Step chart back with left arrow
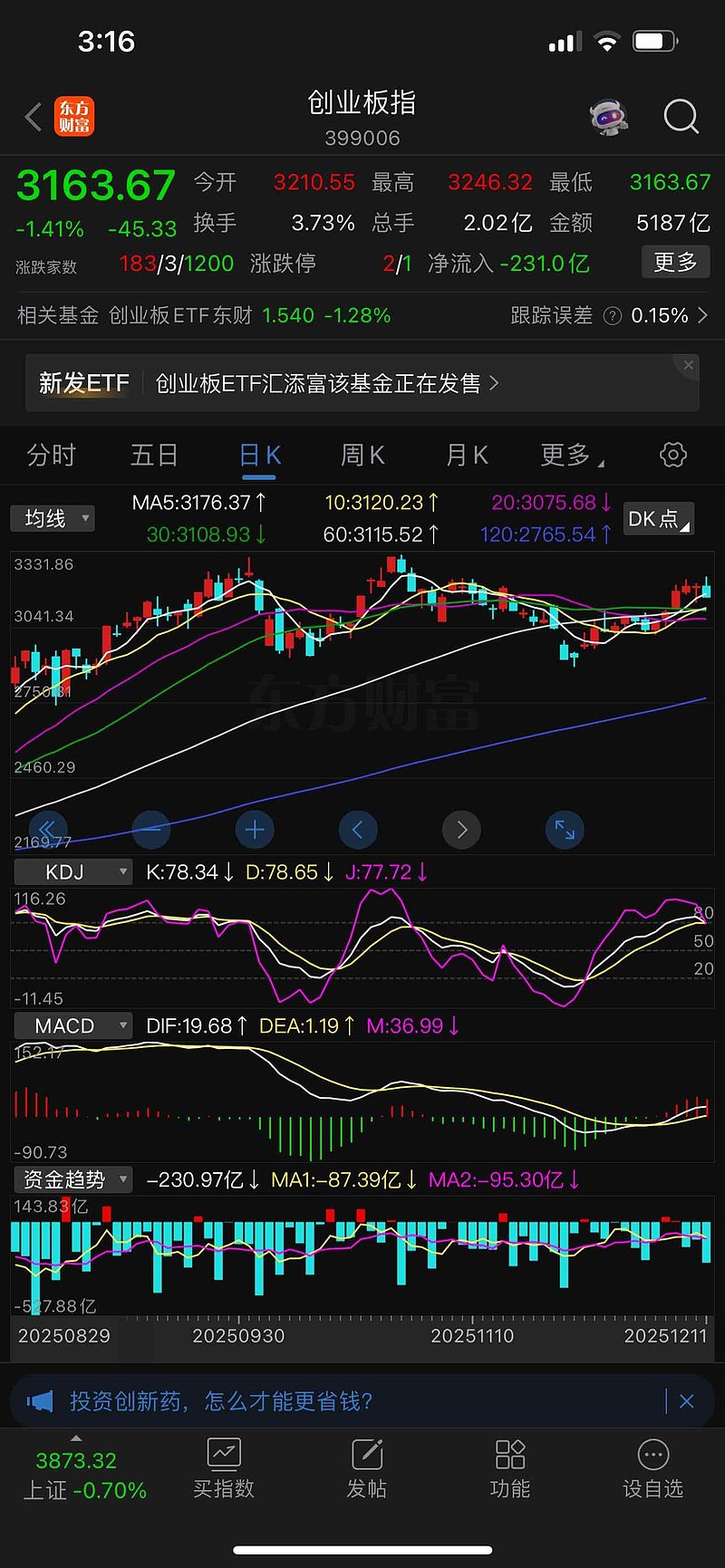This screenshot has width=725, height=1568. pyautogui.click(x=358, y=830)
